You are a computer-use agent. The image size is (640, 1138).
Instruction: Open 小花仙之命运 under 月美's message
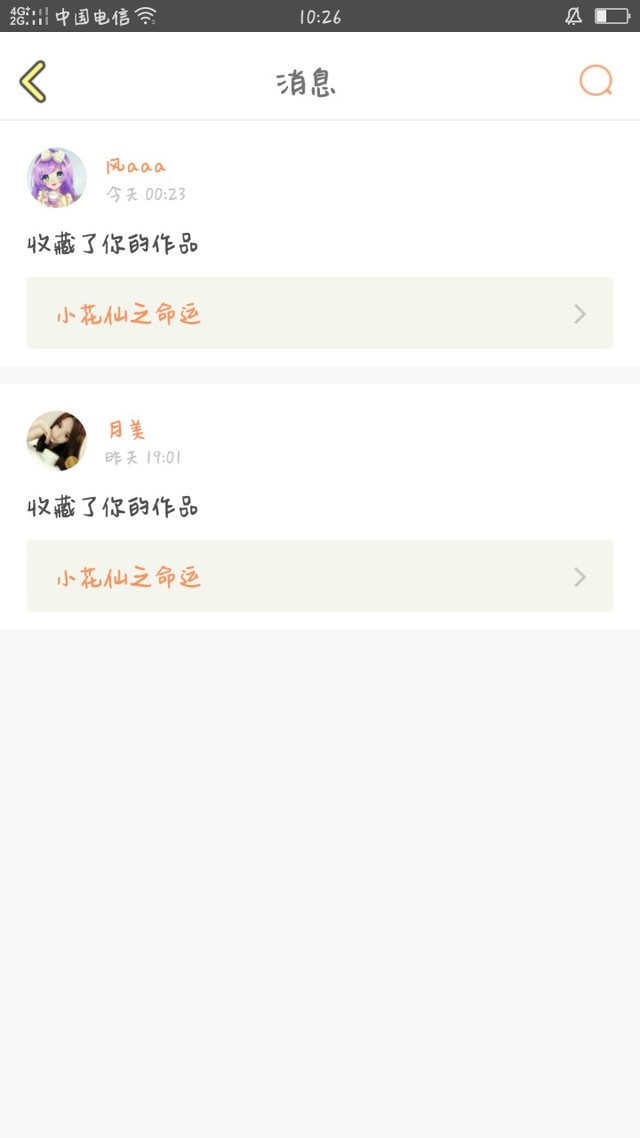pos(319,576)
